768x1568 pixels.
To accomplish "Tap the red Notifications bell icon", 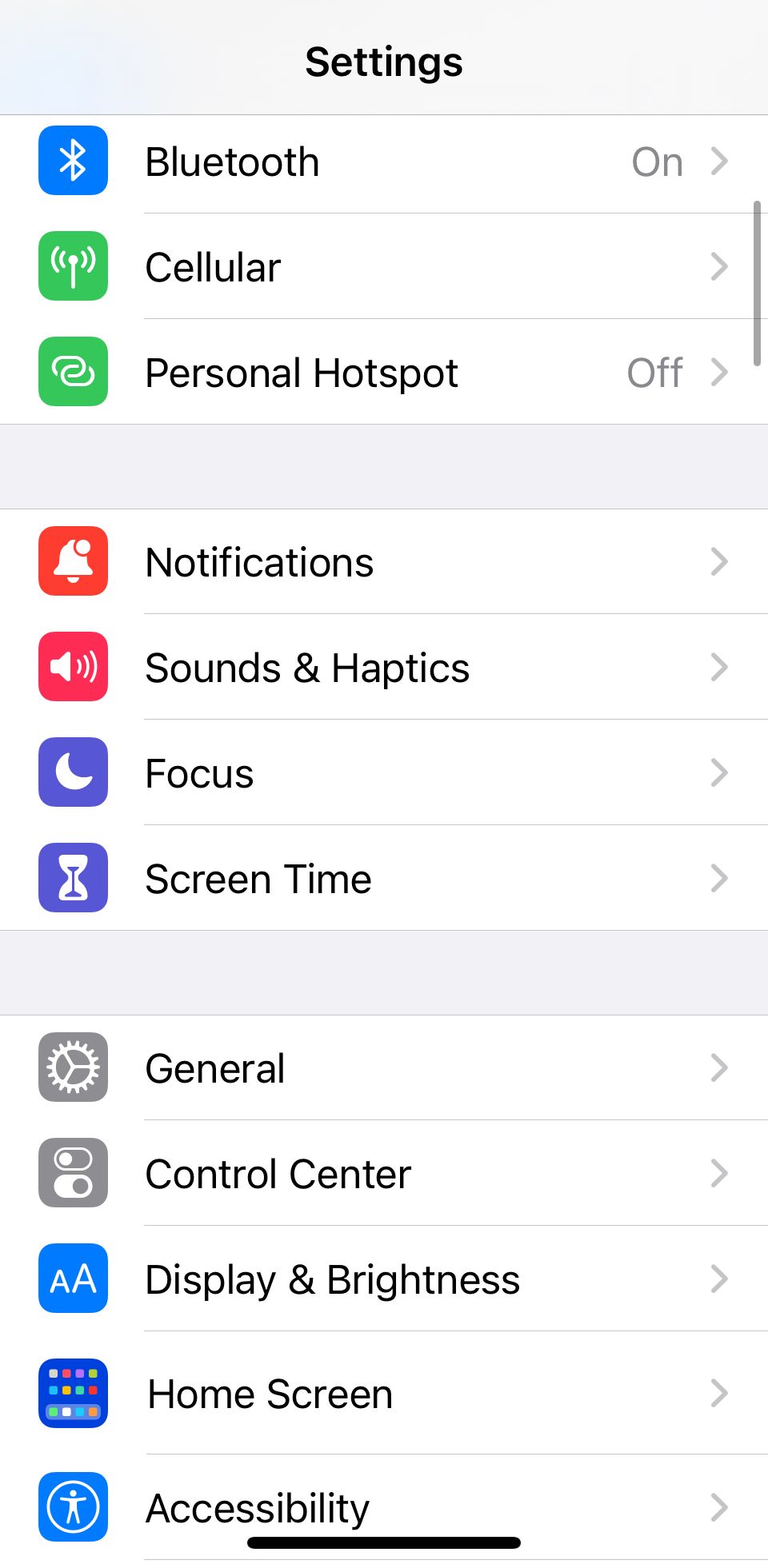I will click(x=73, y=561).
